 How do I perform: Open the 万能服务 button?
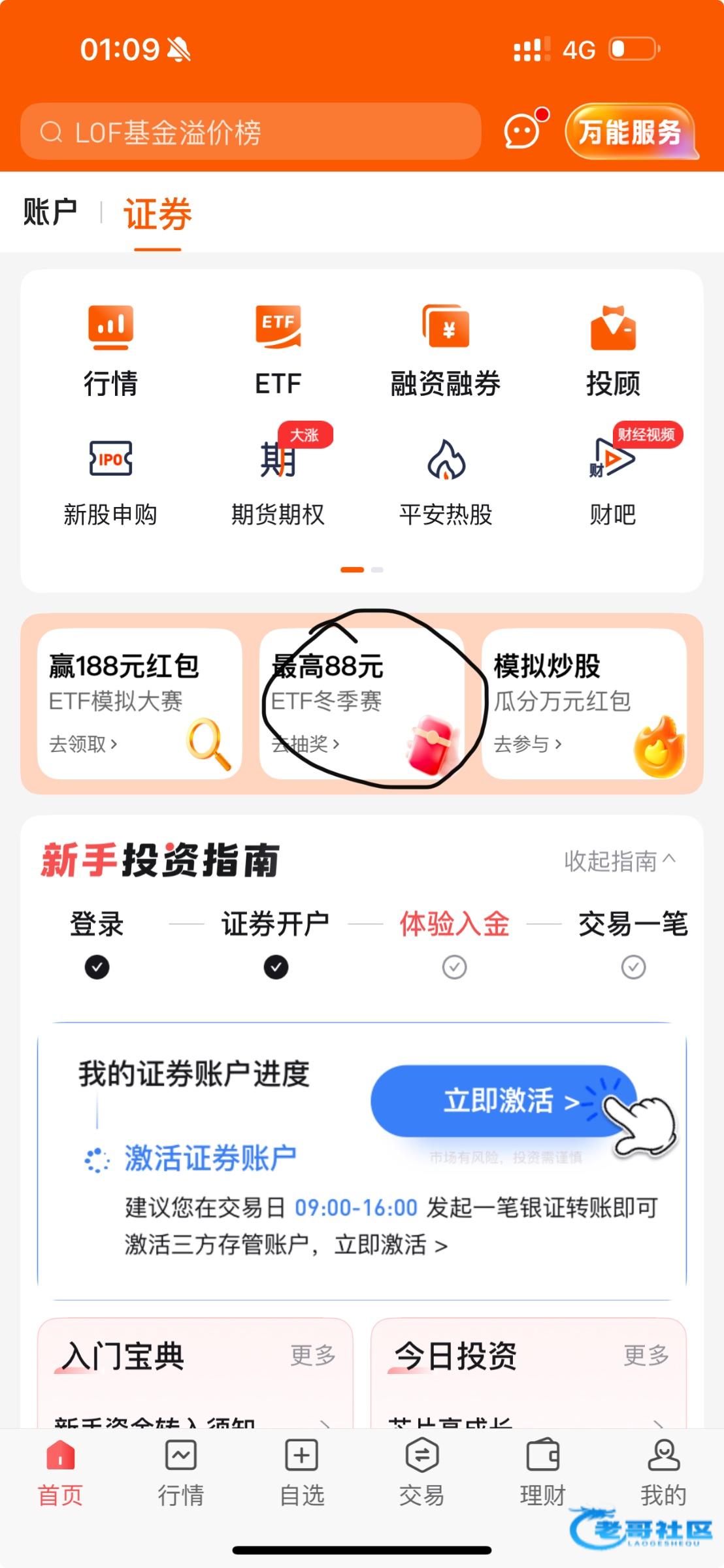click(630, 132)
